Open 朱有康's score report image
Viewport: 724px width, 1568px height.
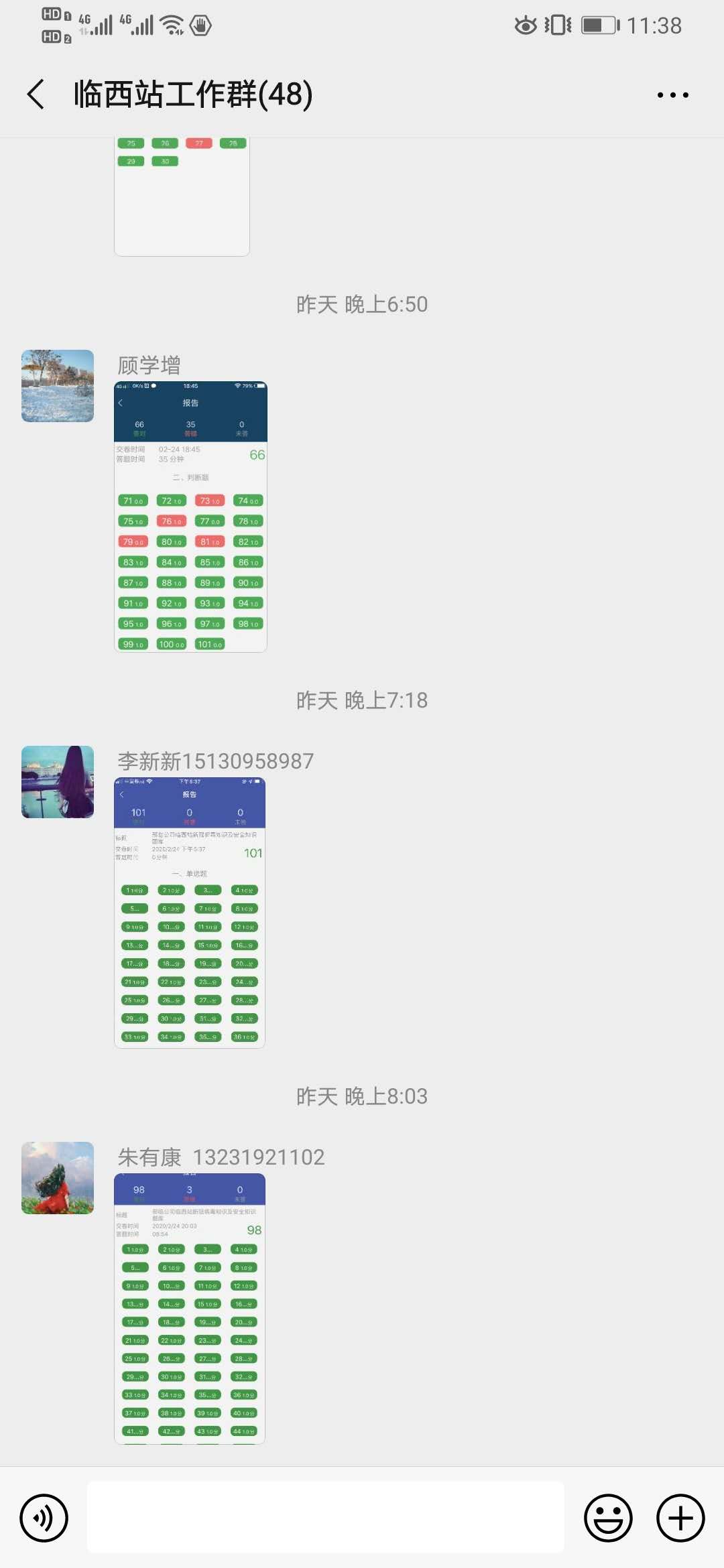190,1308
